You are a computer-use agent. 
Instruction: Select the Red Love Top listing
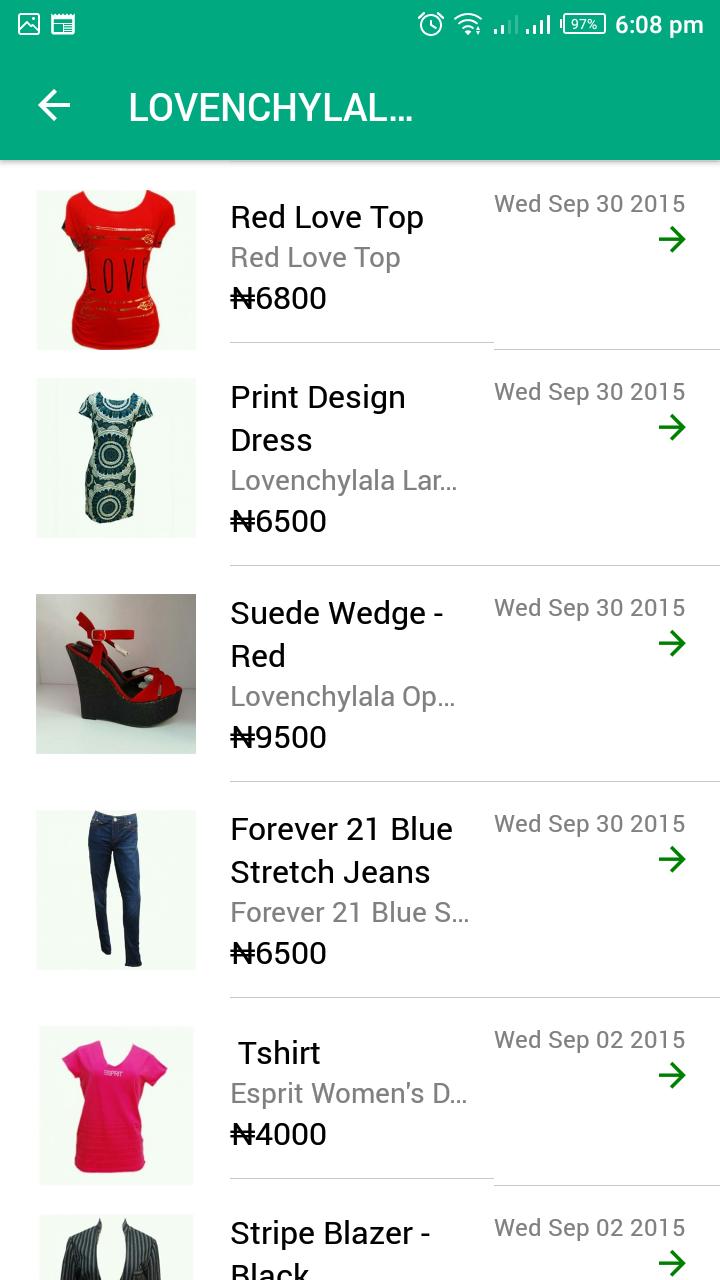click(x=327, y=217)
